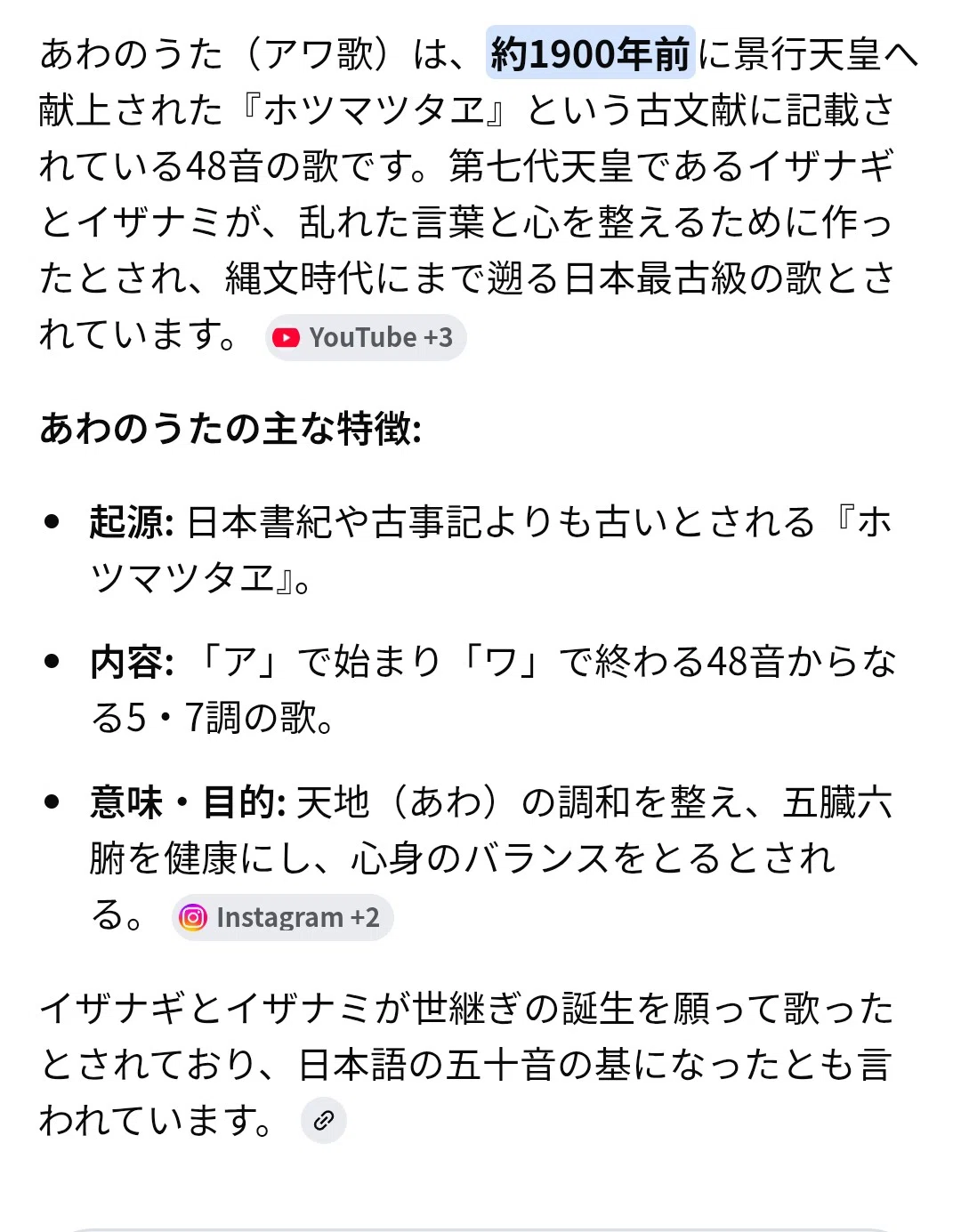Open the YouTube +3 source chip
Screen dimensions: 961x1232
[366, 337]
